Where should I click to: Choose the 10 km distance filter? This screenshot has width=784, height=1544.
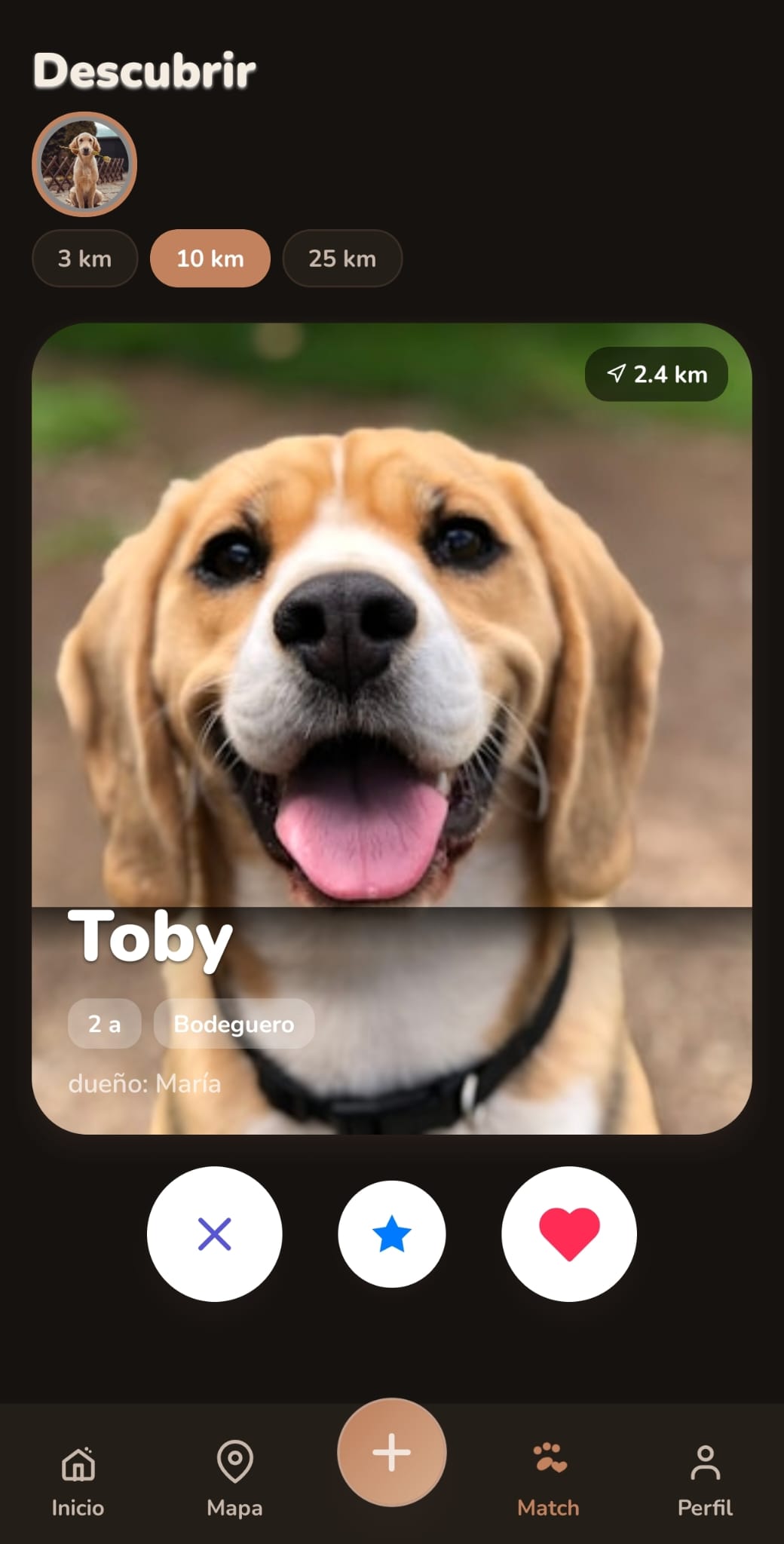(210, 259)
